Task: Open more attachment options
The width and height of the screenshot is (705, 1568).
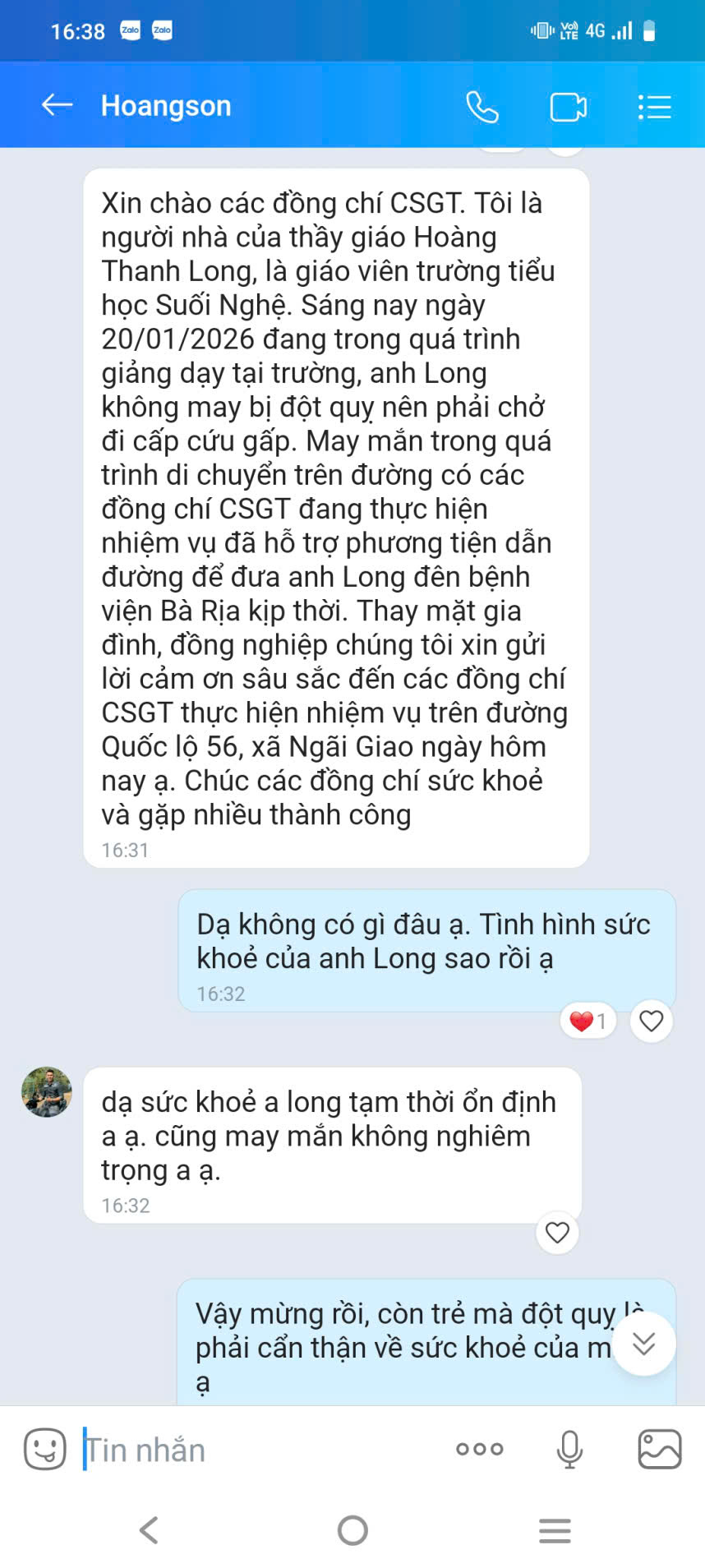Action: [x=480, y=1449]
